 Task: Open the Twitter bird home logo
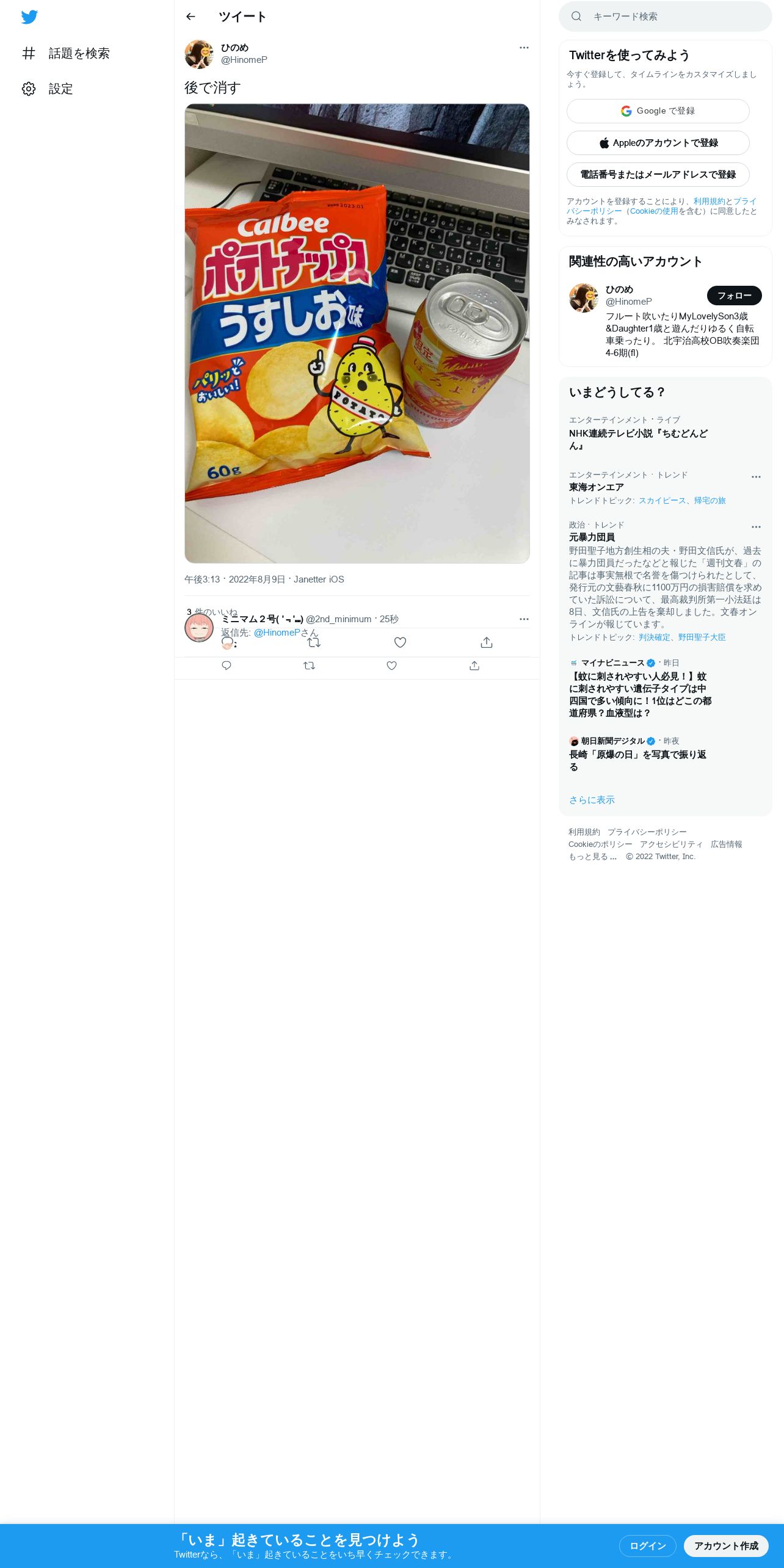(29, 17)
